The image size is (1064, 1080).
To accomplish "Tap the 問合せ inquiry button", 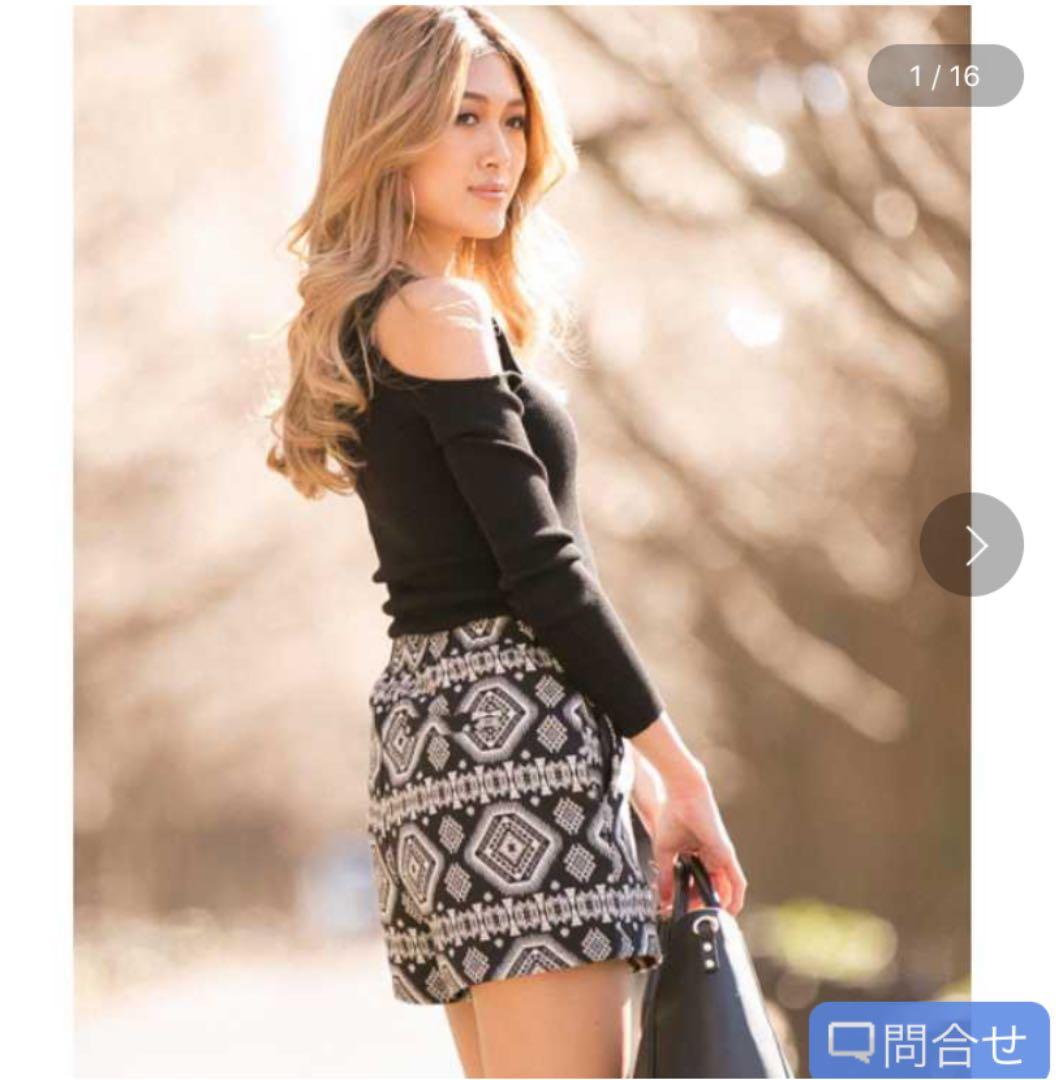I will 929,1041.
